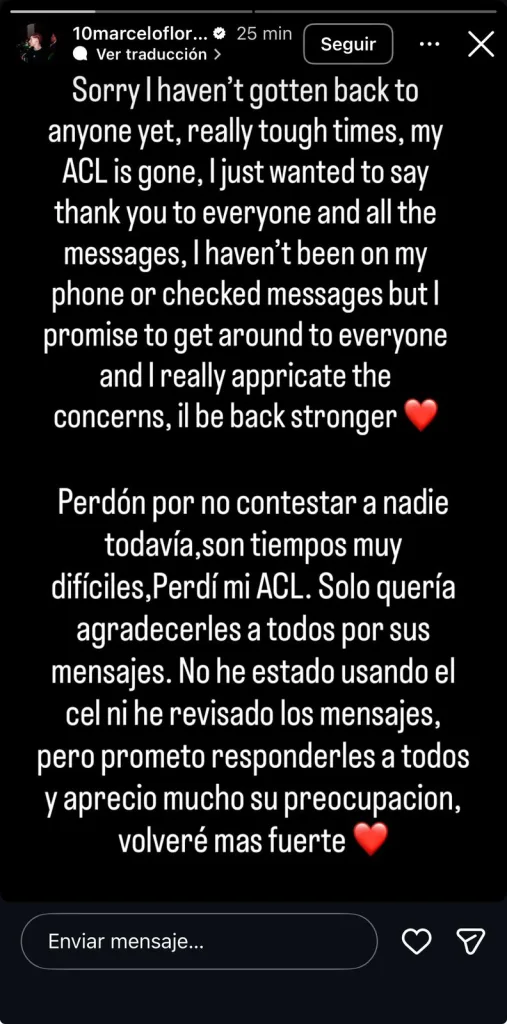Open the three-dot options menu

pos(429,44)
